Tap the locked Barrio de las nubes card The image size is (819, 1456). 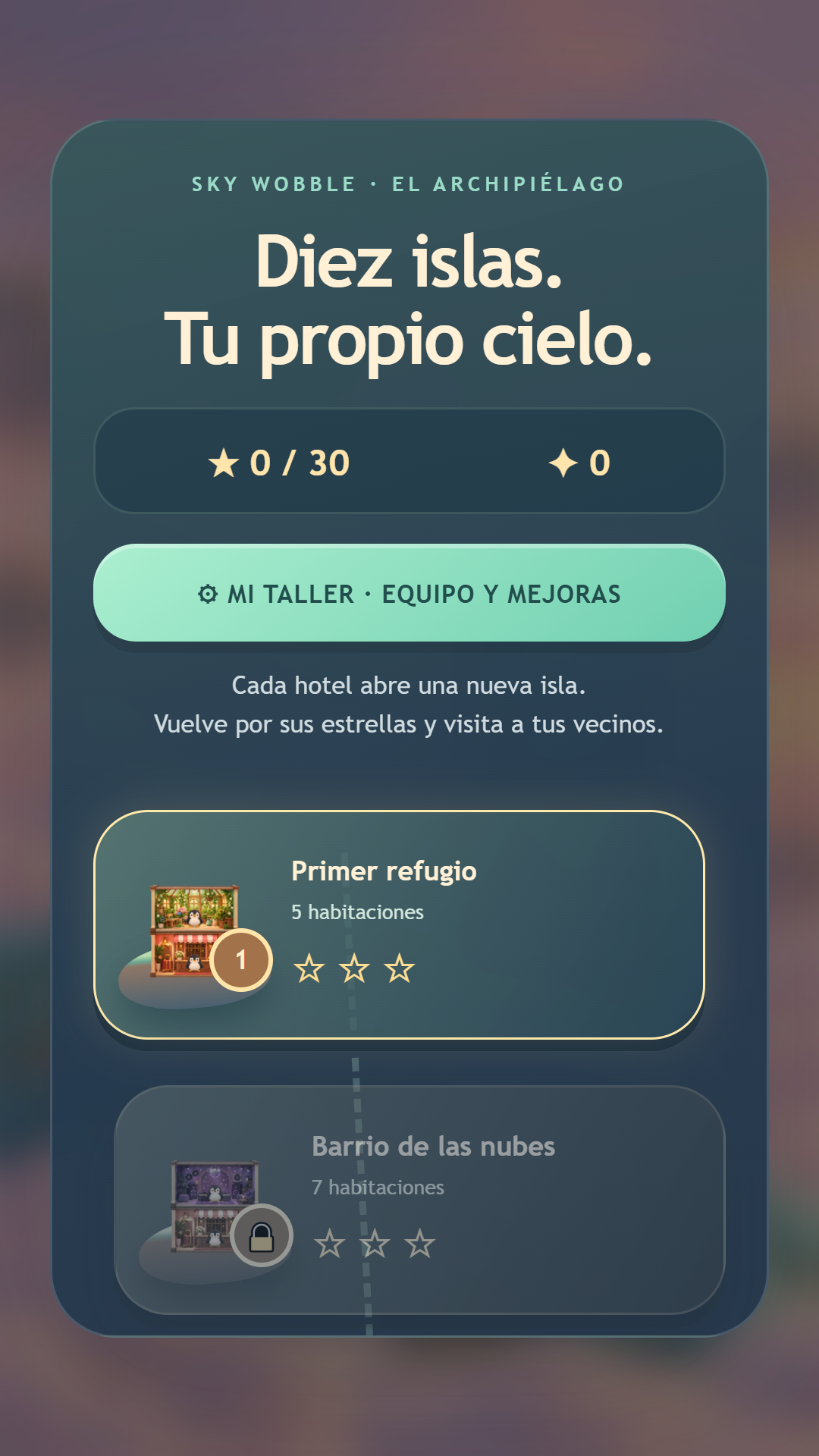click(419, 1200)
